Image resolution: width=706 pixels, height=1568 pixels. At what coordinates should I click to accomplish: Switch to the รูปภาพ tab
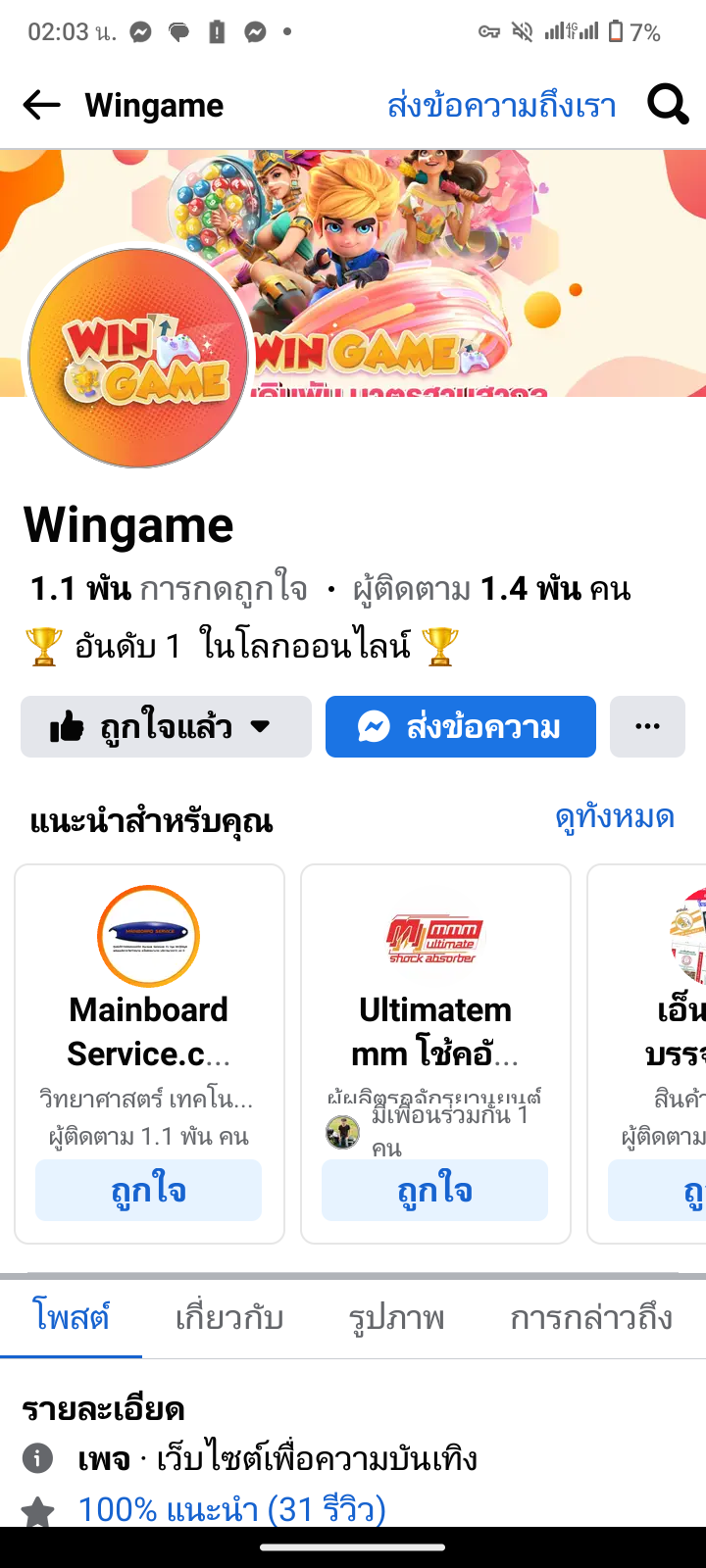[x=396, y=1318]
